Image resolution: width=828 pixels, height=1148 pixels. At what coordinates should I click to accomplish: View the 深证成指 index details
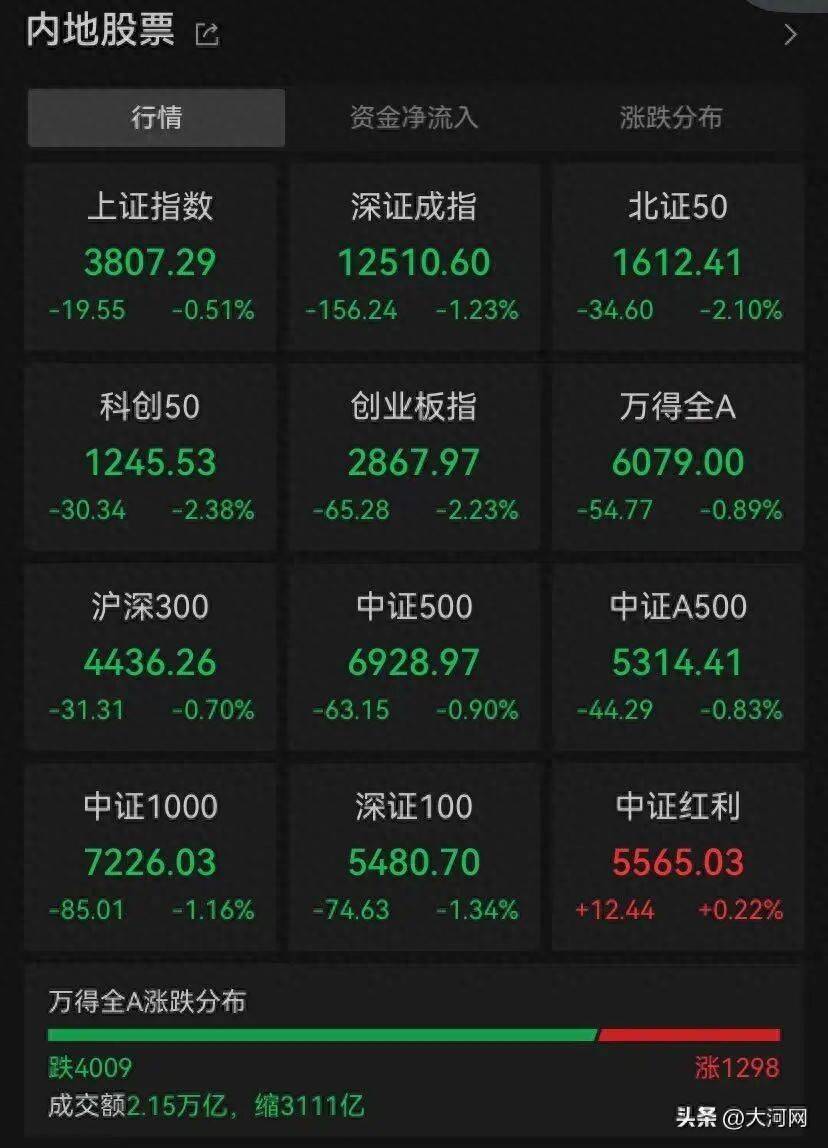click(414, 257)
